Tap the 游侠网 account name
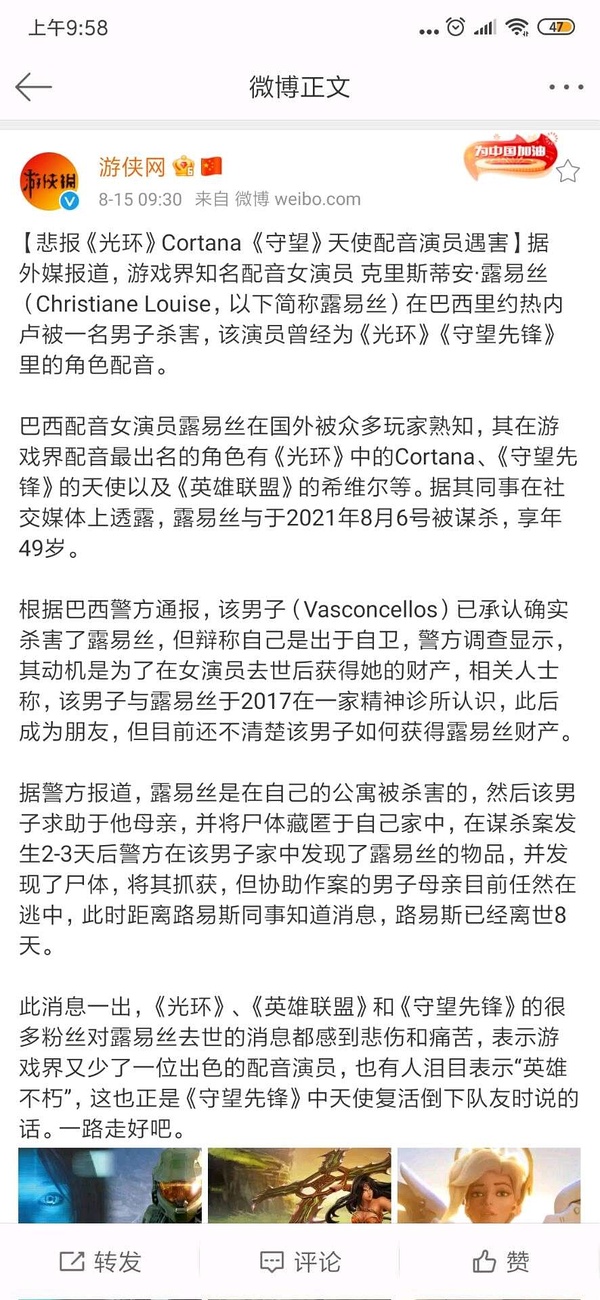This screenshot has height=1300, width=600. (x=131, y=166)
